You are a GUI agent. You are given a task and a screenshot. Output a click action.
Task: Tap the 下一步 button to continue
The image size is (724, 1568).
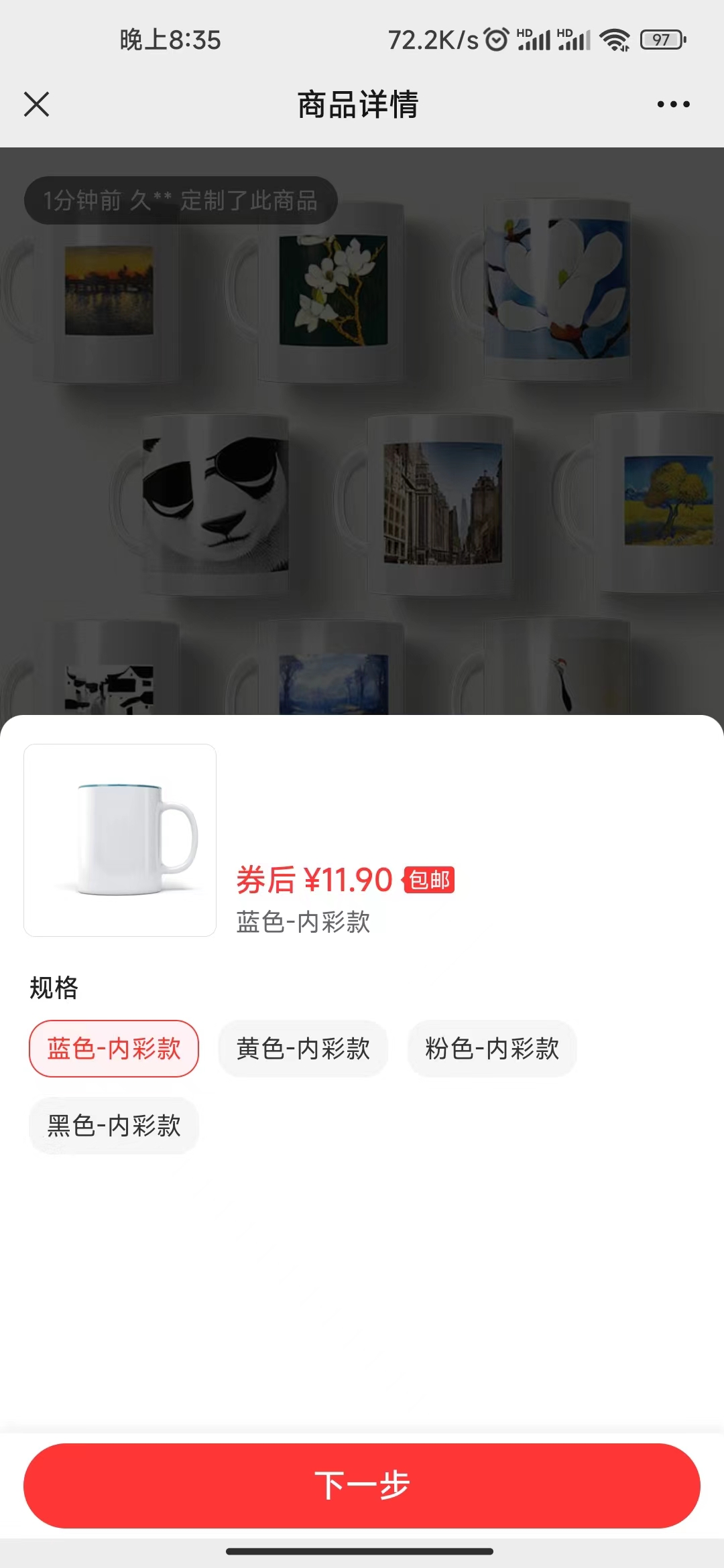362,1486
